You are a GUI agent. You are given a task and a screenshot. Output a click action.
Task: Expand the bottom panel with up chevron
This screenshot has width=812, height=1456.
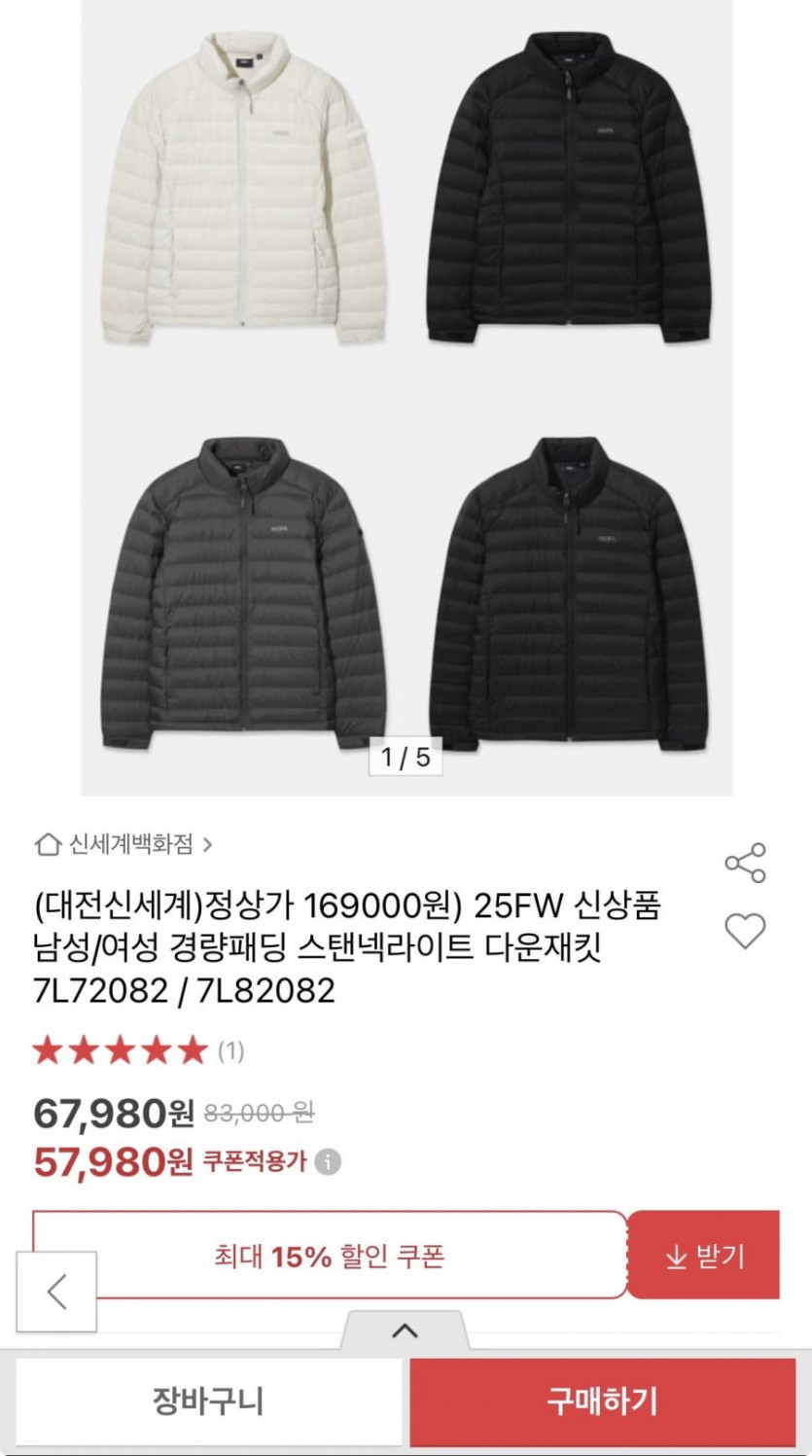point(405,1331)
